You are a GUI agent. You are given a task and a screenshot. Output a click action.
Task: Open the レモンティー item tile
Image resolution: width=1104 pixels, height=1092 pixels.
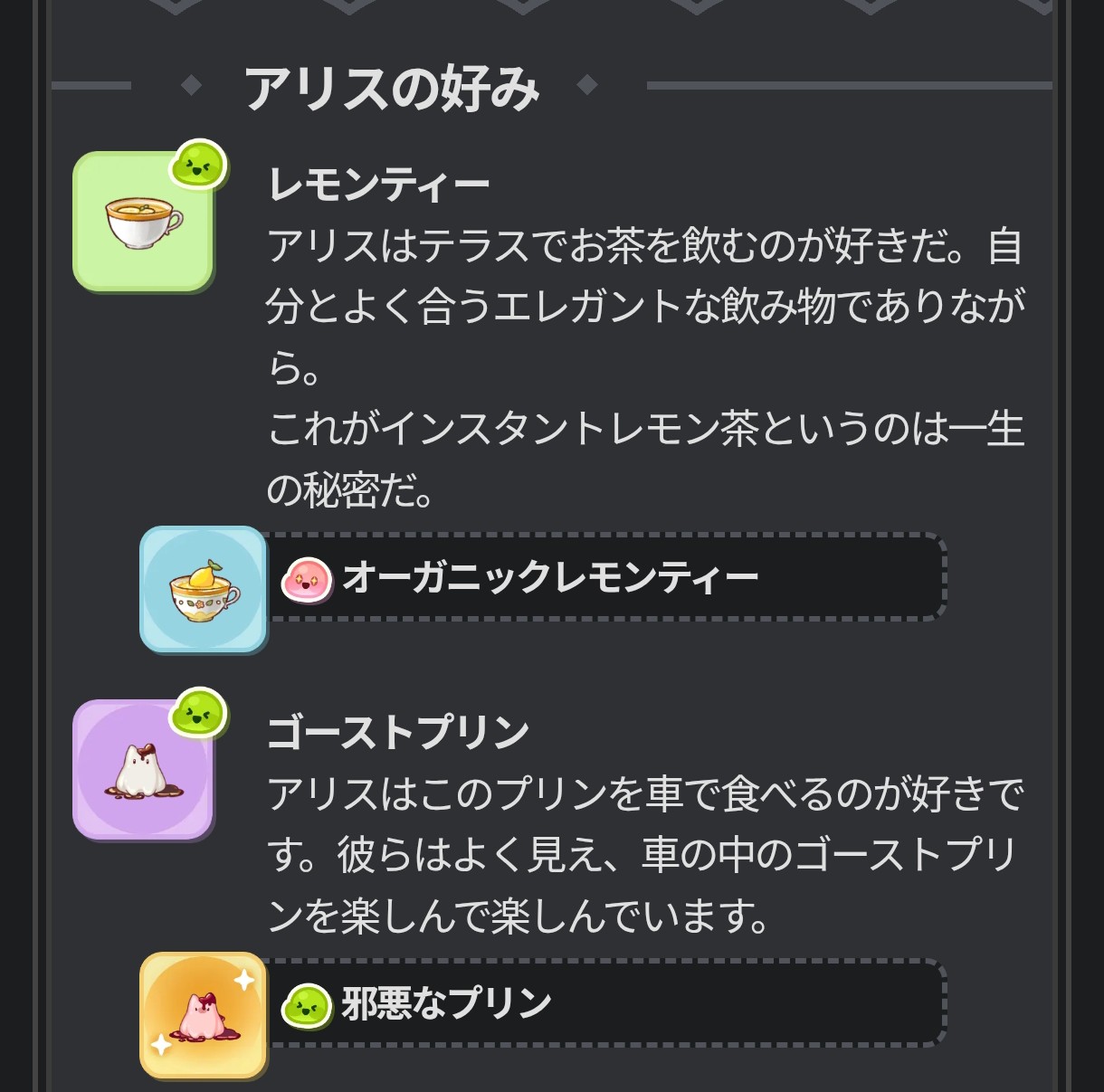click(x=143, y=222)
